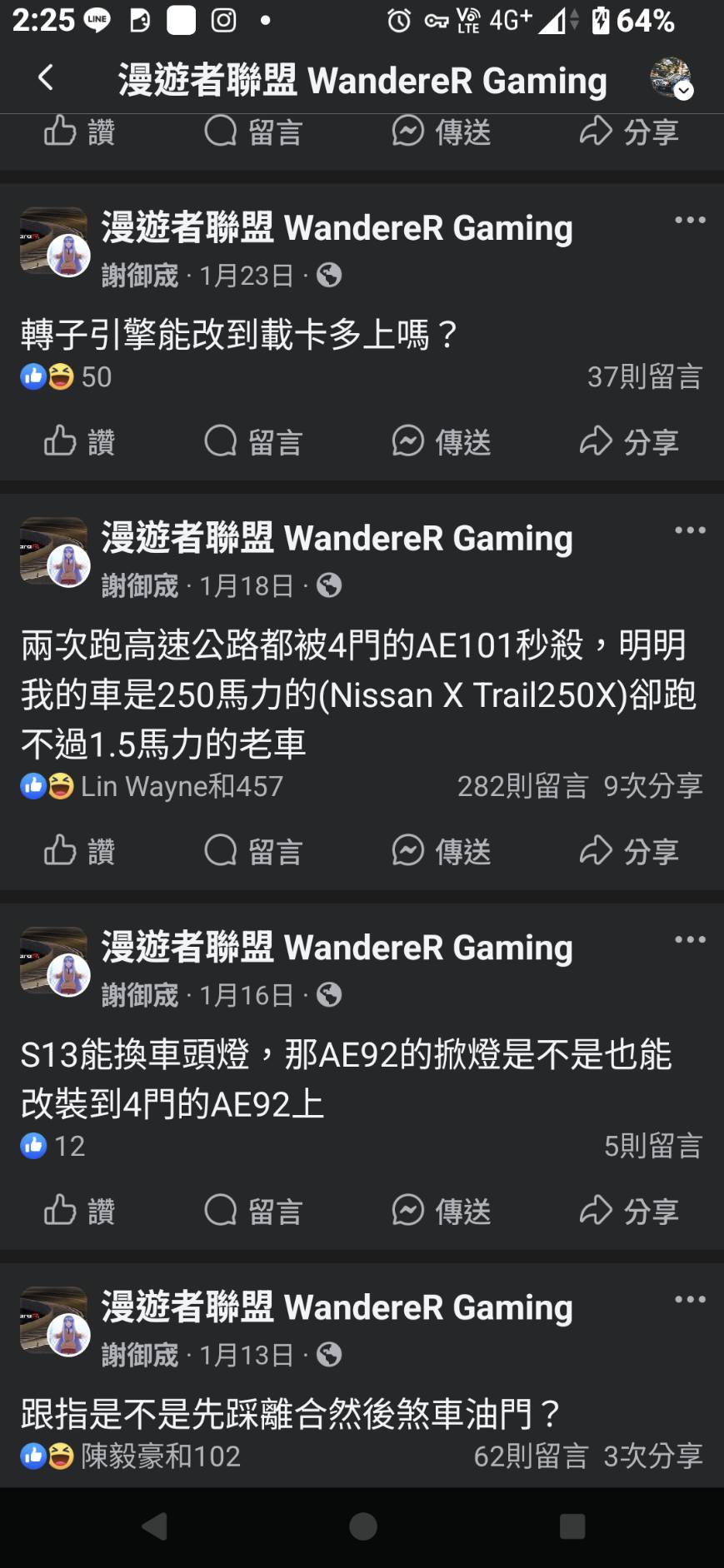Comment on the 1月16日 post

click(253, 1211)
